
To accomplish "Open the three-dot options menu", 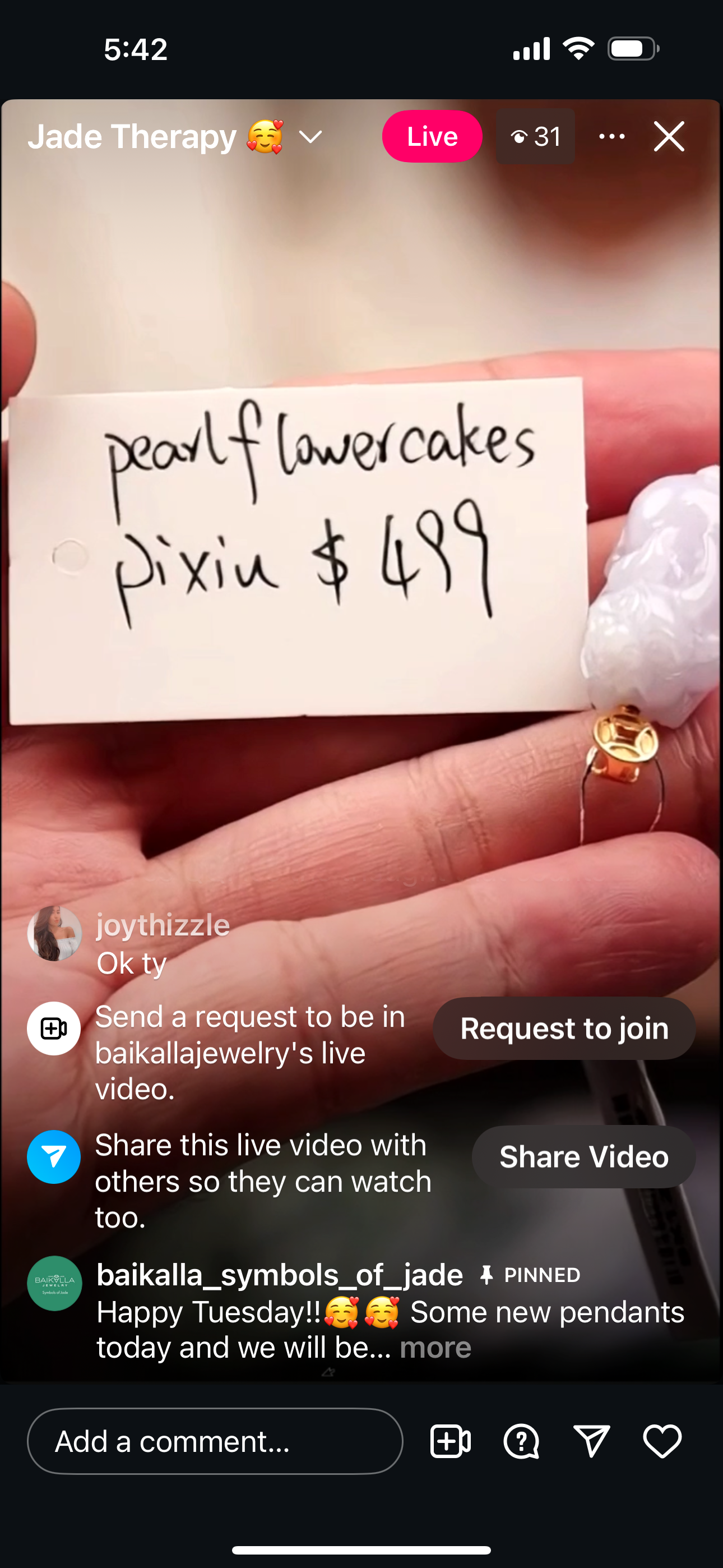I will click(611, 136).
